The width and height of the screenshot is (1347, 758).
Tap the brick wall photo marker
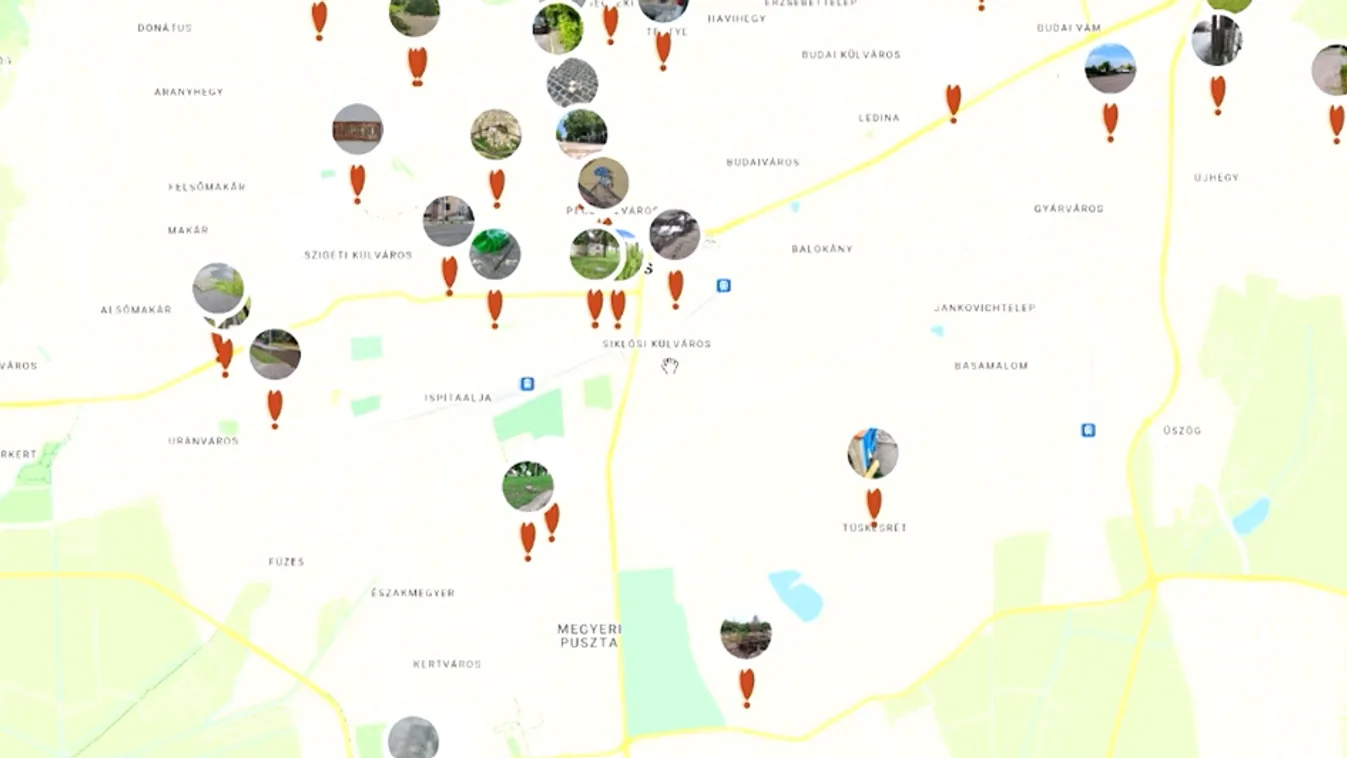click(358, 130)
